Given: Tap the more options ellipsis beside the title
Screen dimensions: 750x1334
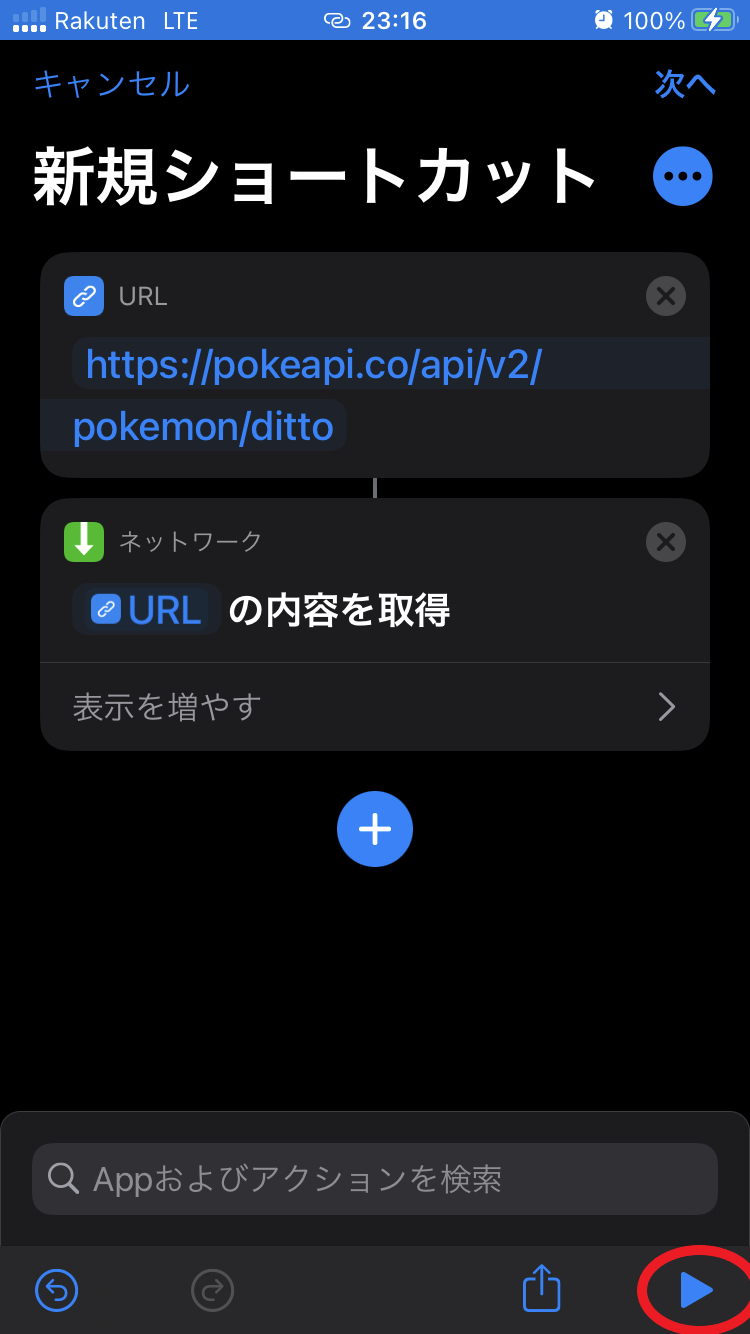Looking at the screenshot, I should 682,176.
